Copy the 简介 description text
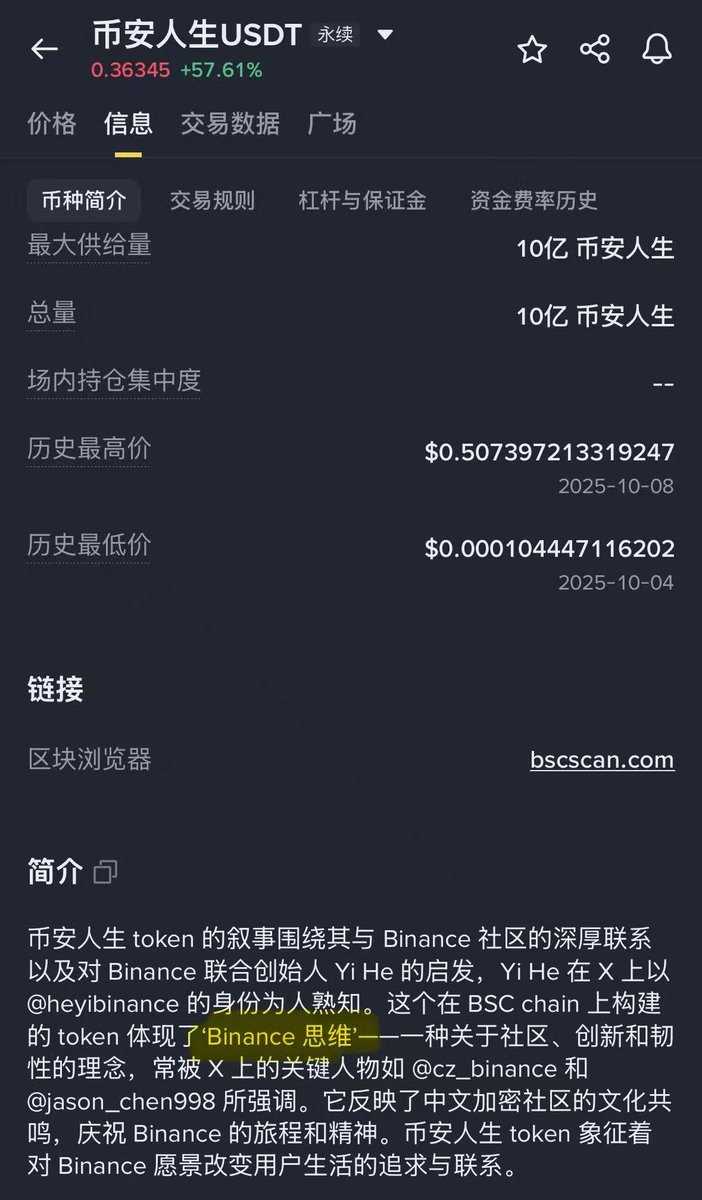702x1200 pixels. (105, 873)
